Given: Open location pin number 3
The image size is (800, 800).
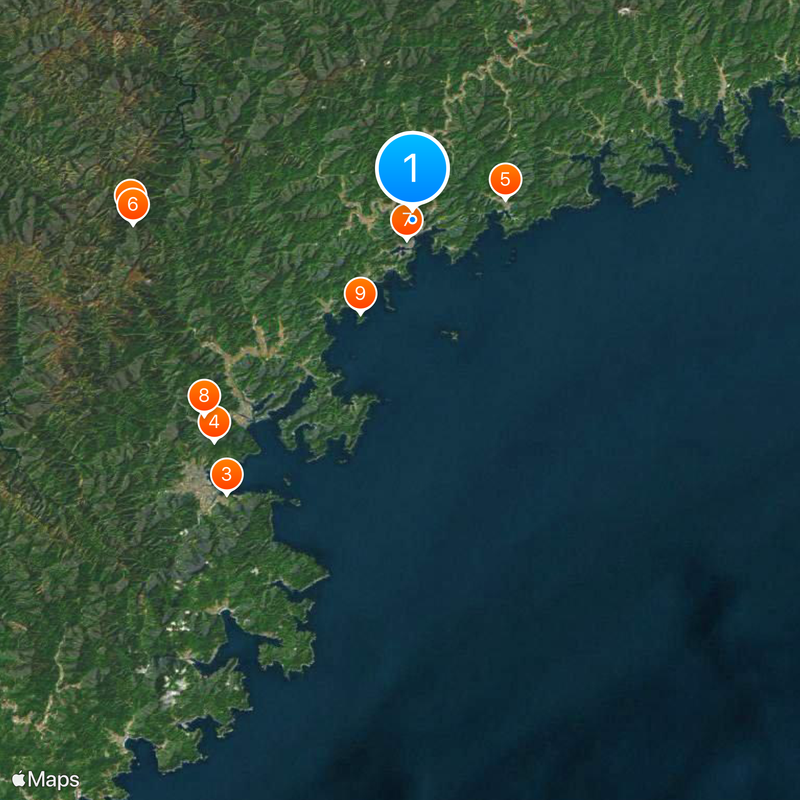Looking at the screenshot, I should click(x=227, y=474).
